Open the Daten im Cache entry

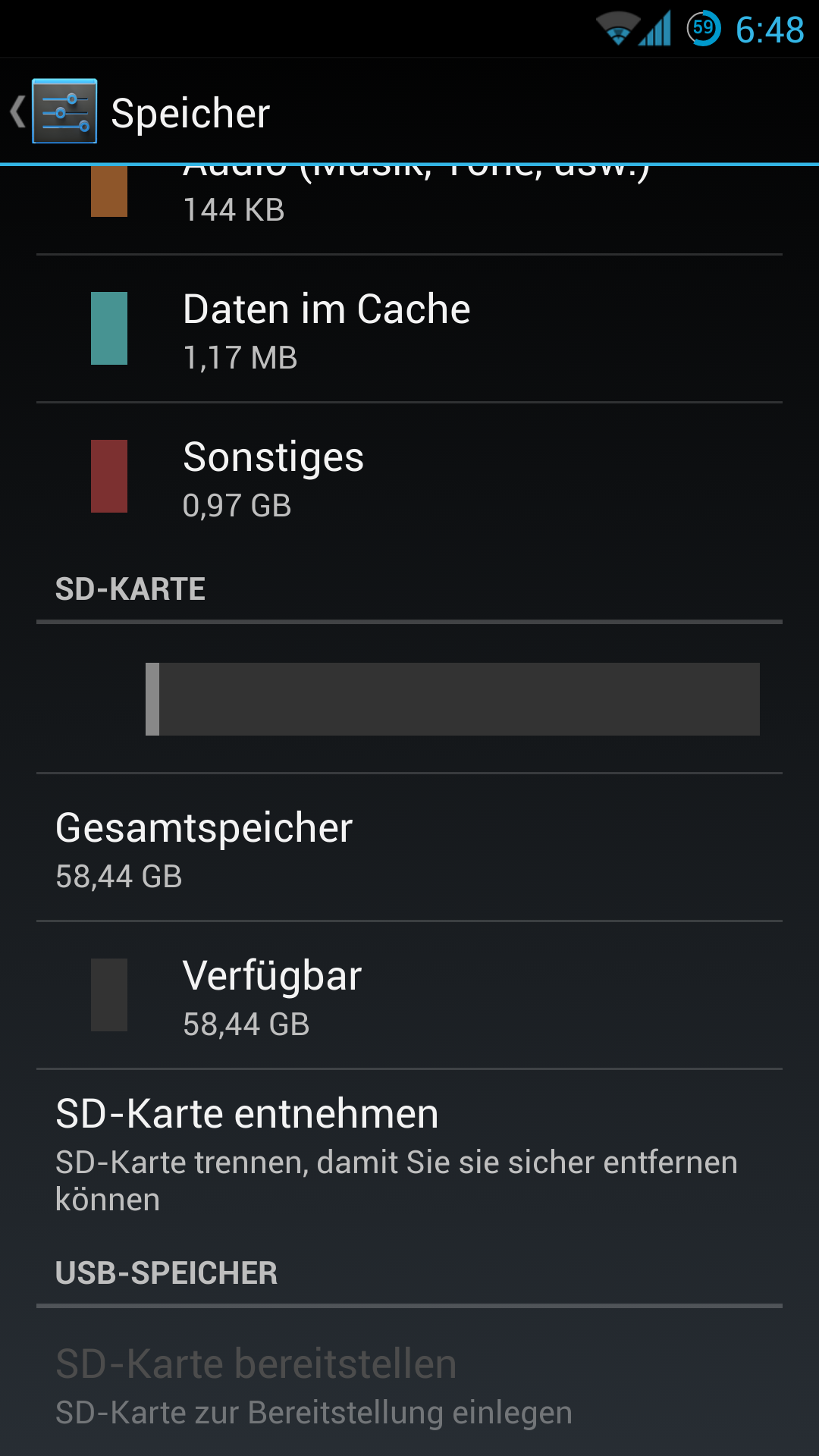pyautogui.click(x=409, y=328)
